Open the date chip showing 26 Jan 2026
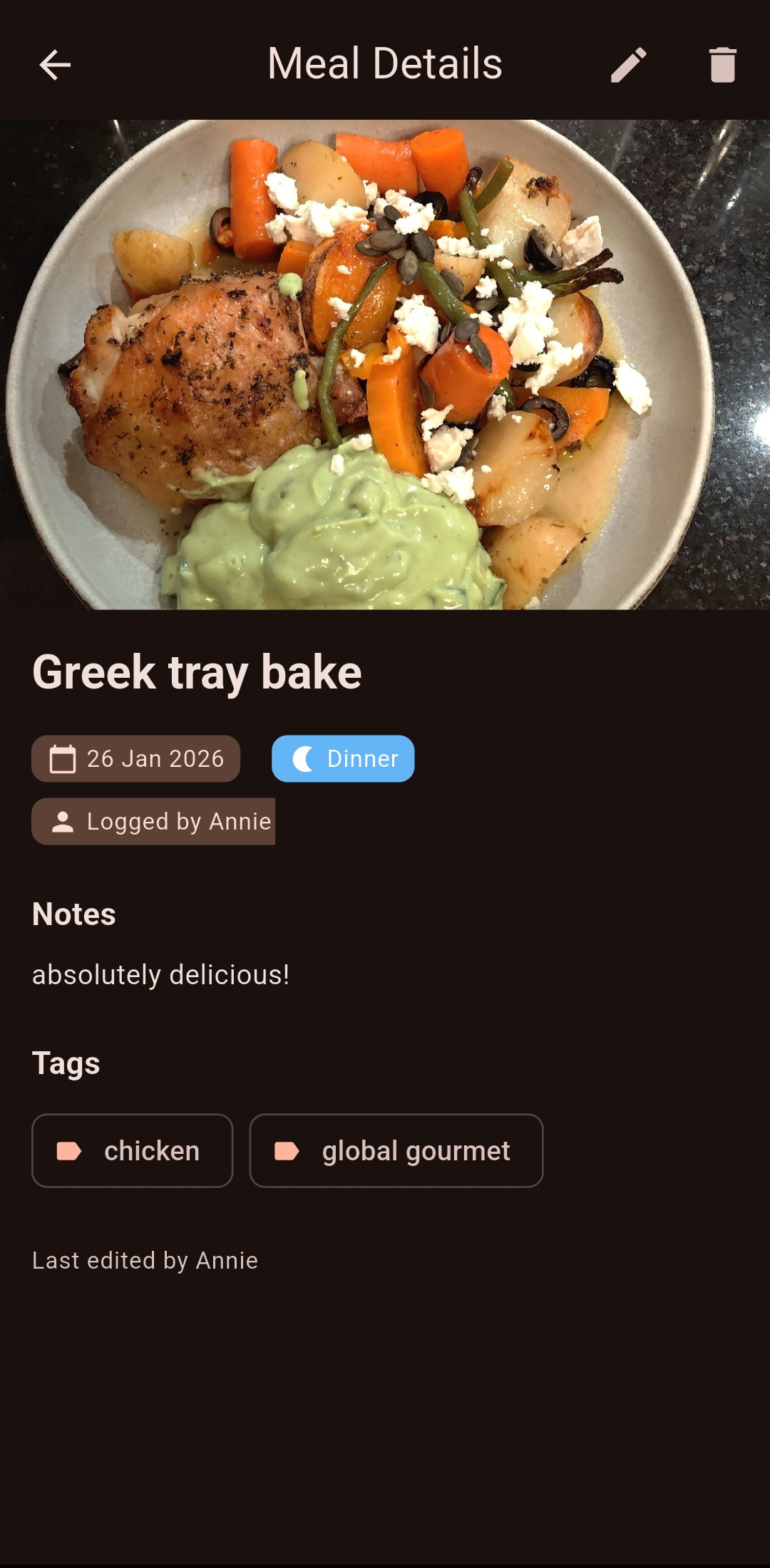The width and height of the screenshot is (770, 1568). 136,758
